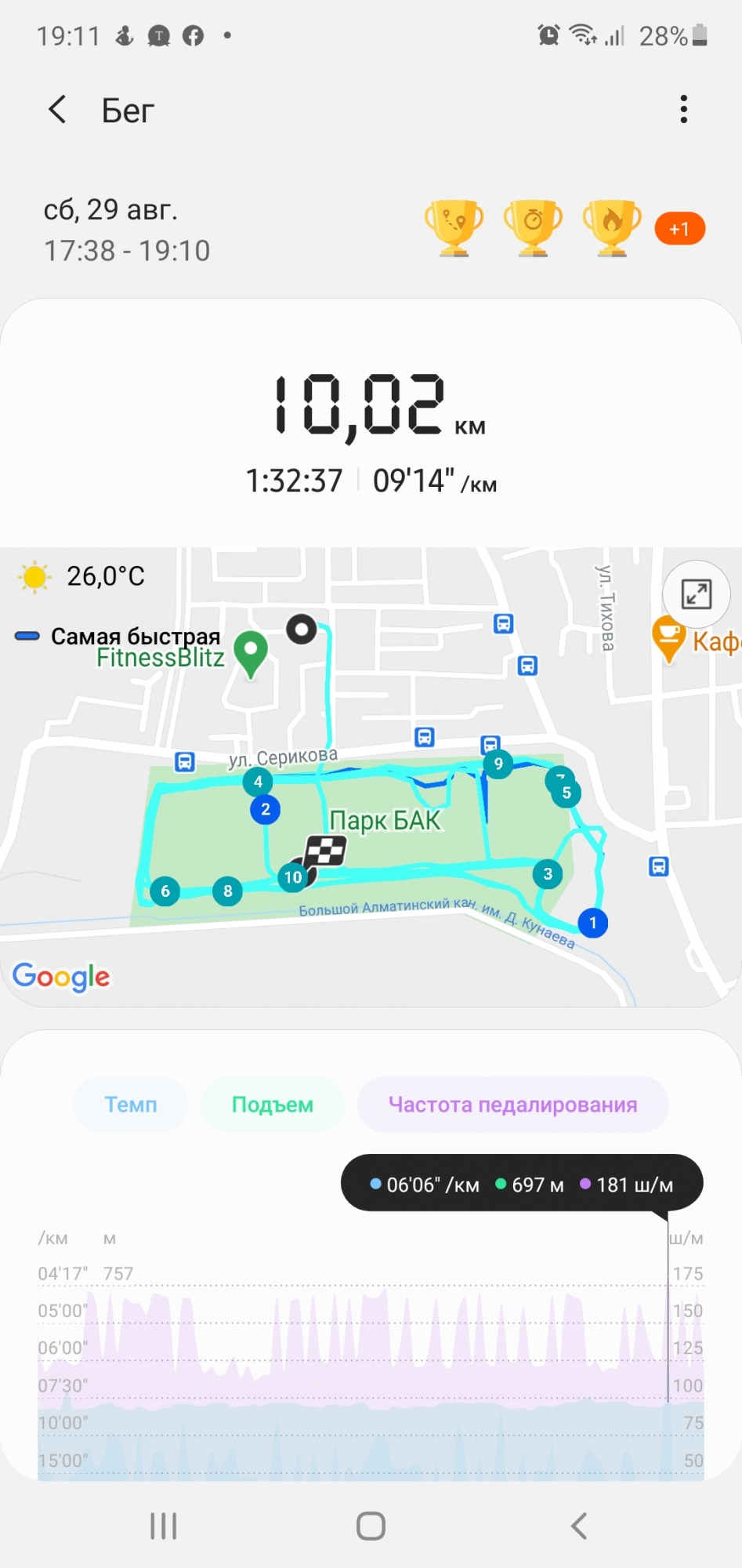This screenshot has height=1568, width=742.
Task: Select the Частота педалирования chip
Action: [512, 1105]
